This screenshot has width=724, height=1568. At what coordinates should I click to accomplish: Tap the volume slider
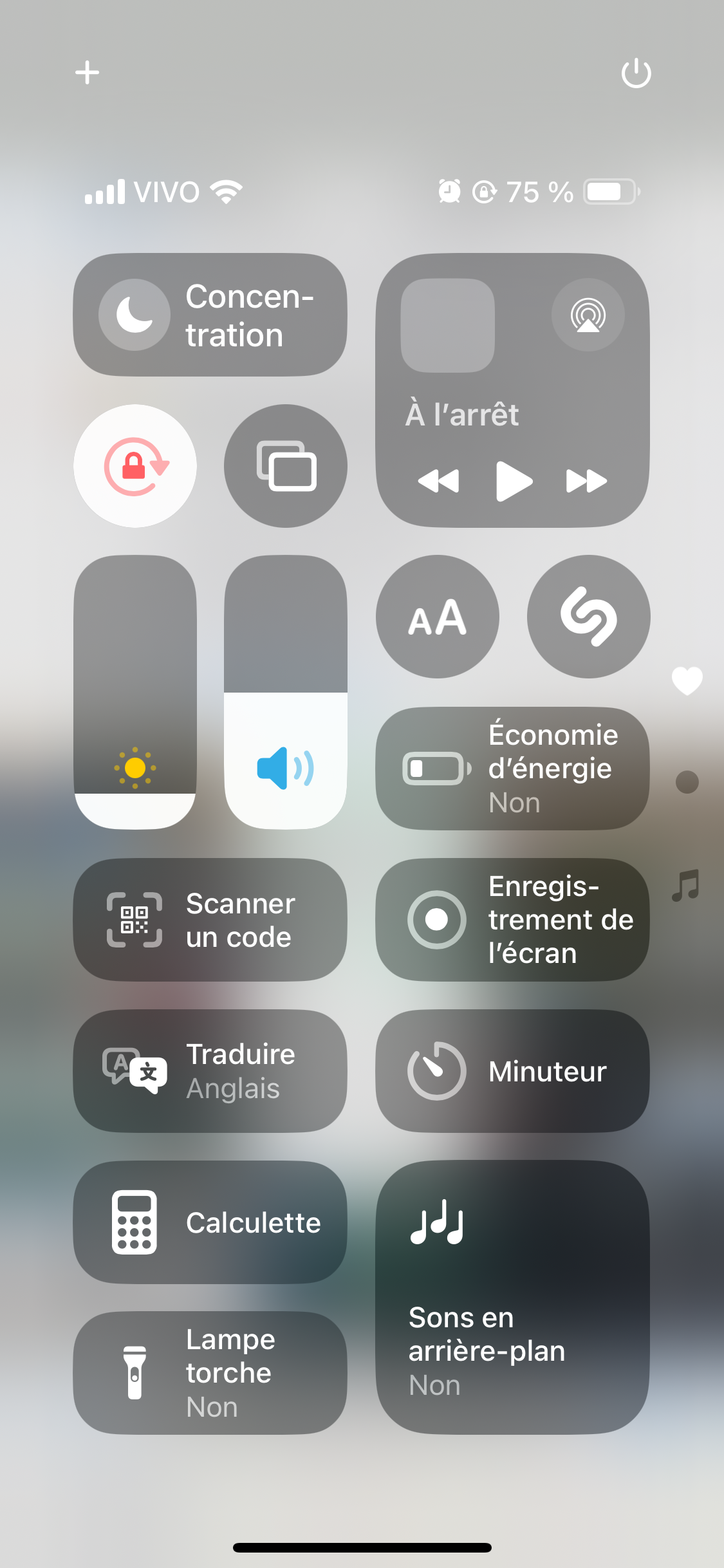point(286,692)
